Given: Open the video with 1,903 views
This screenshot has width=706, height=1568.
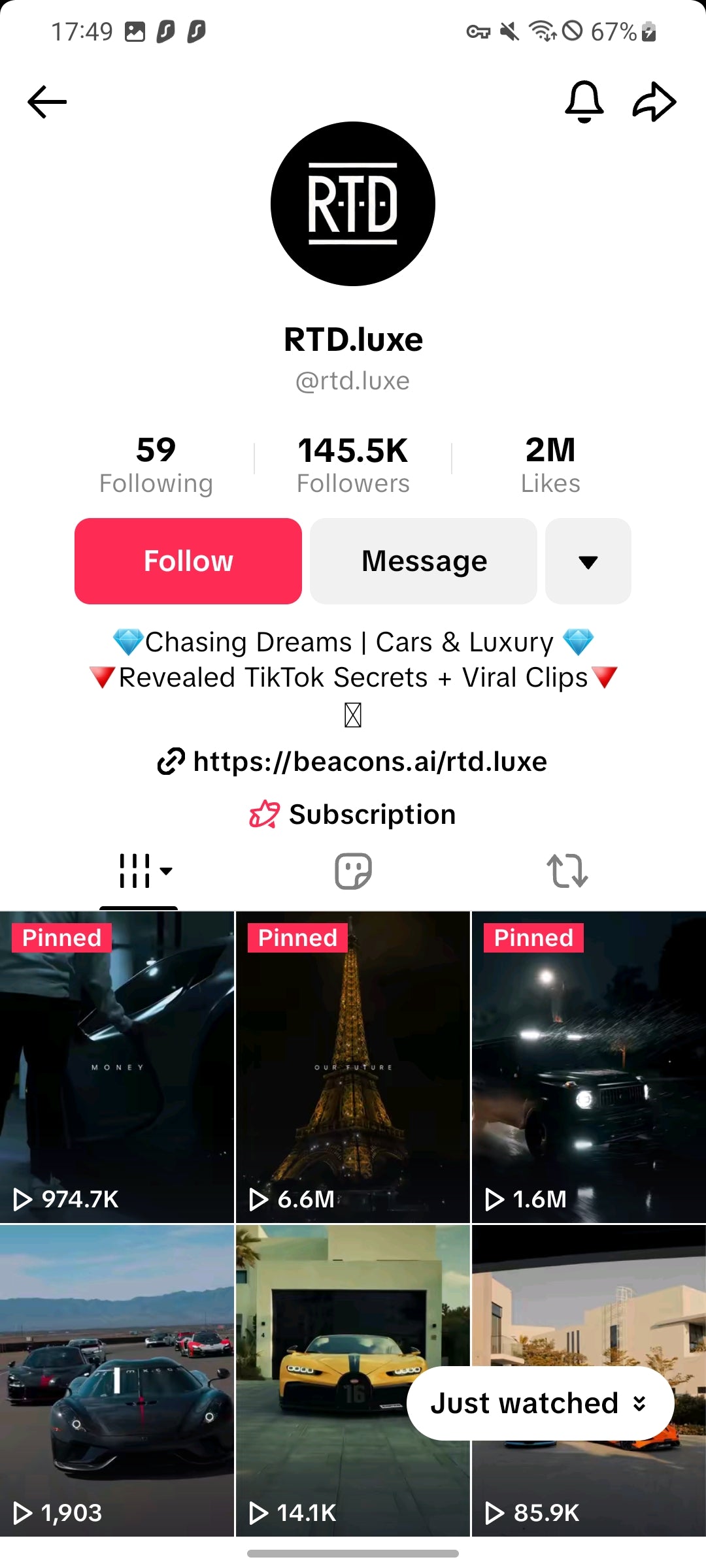Looking at the screenshot, I should point(117,1380).
